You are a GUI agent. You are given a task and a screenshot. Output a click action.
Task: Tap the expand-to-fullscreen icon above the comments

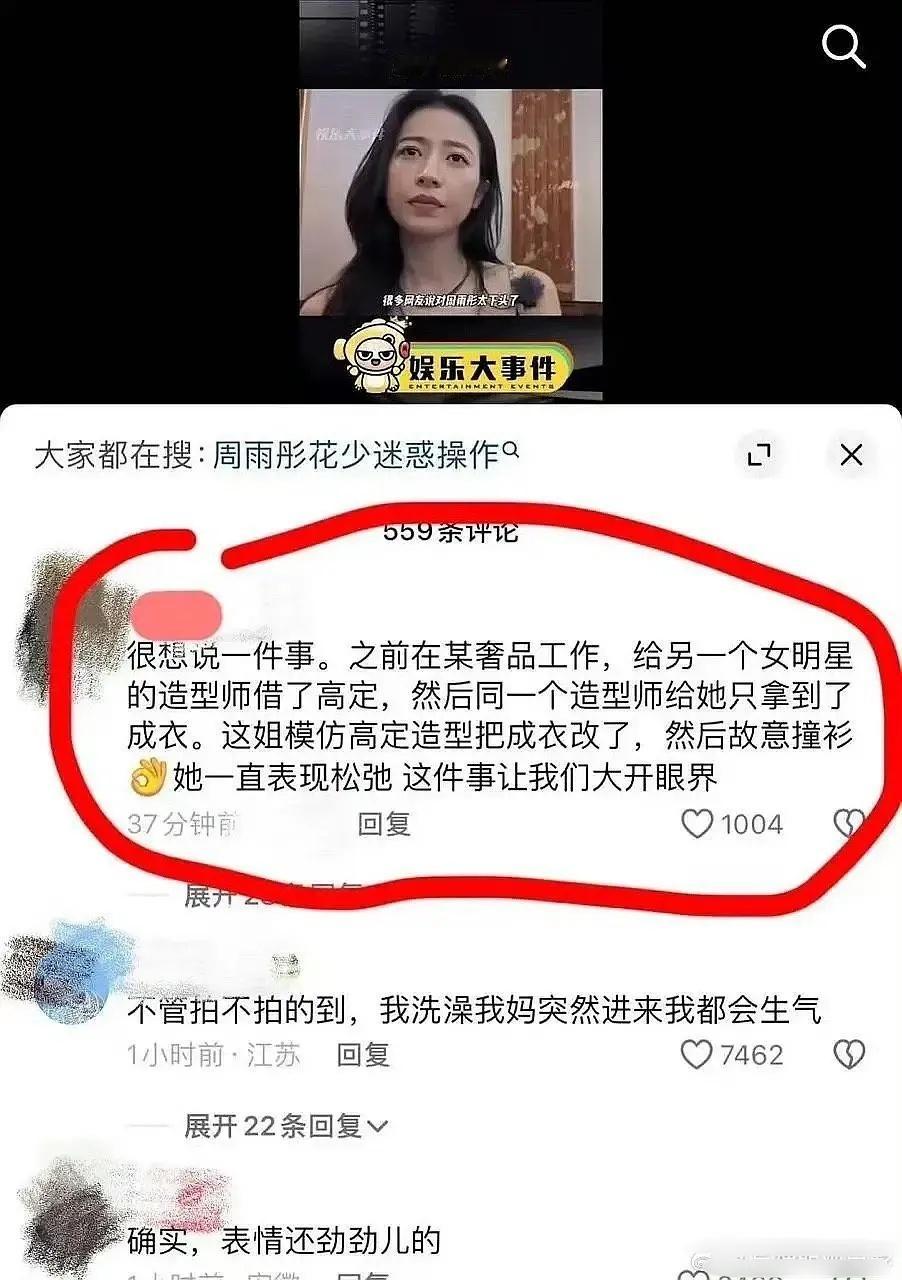(761, 455)
